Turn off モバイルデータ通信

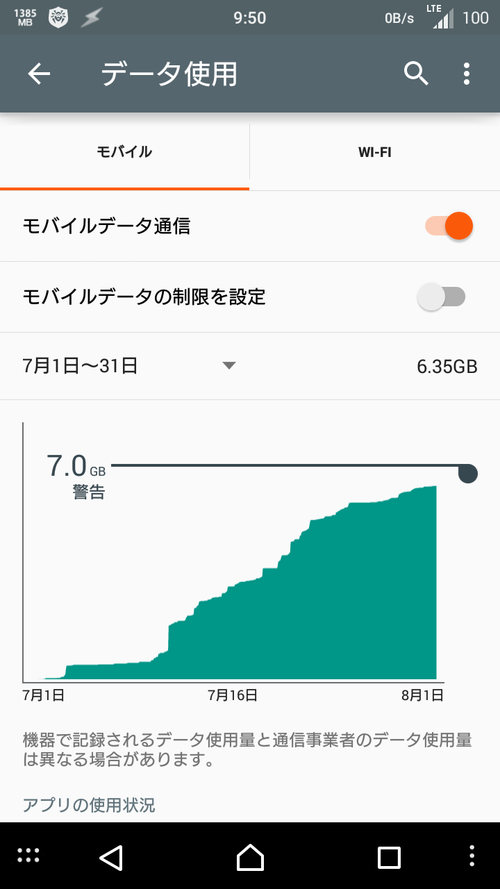(x=448, y=226)
